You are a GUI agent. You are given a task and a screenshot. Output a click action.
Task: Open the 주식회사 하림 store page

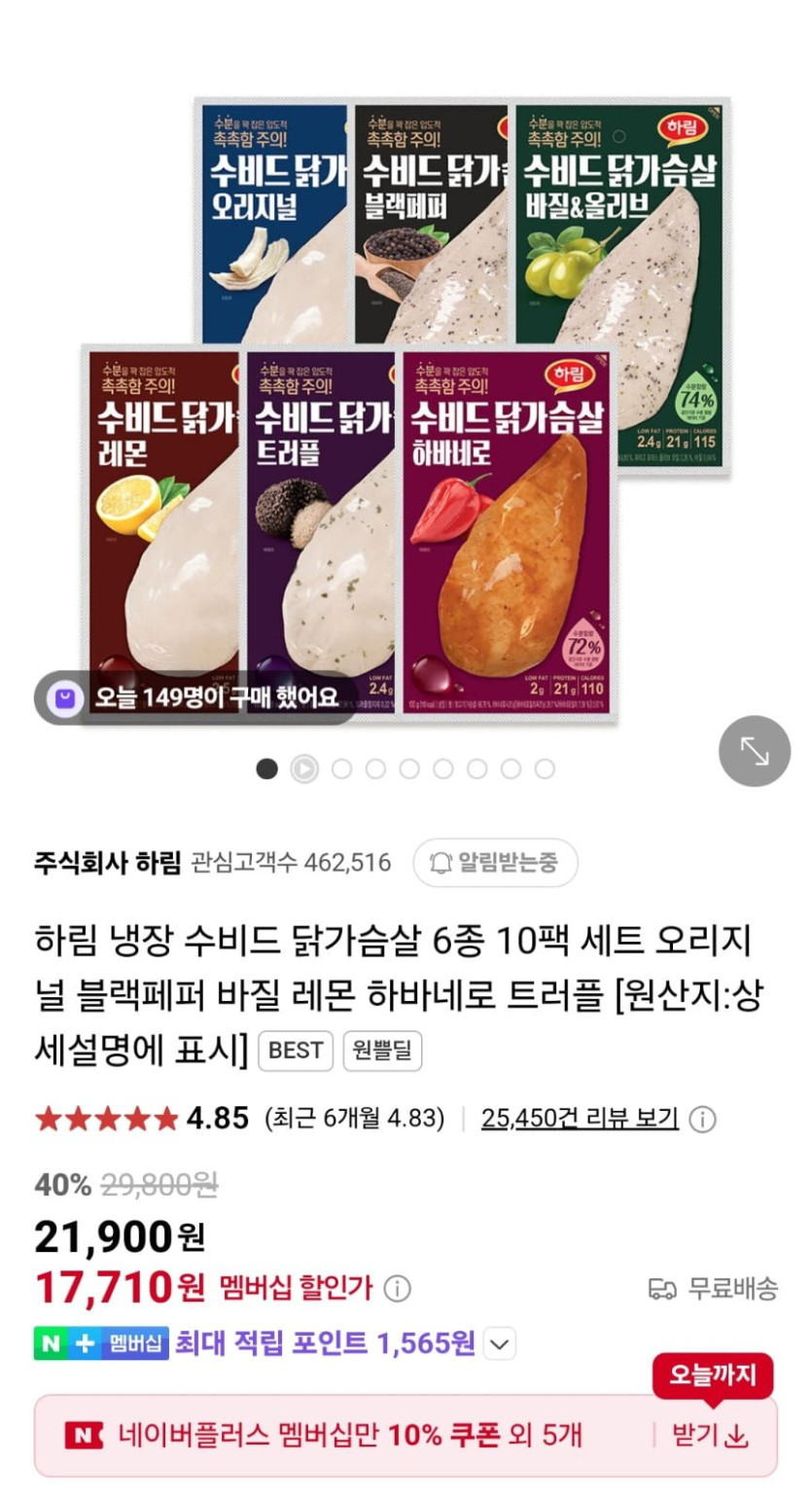pos(107,862)
